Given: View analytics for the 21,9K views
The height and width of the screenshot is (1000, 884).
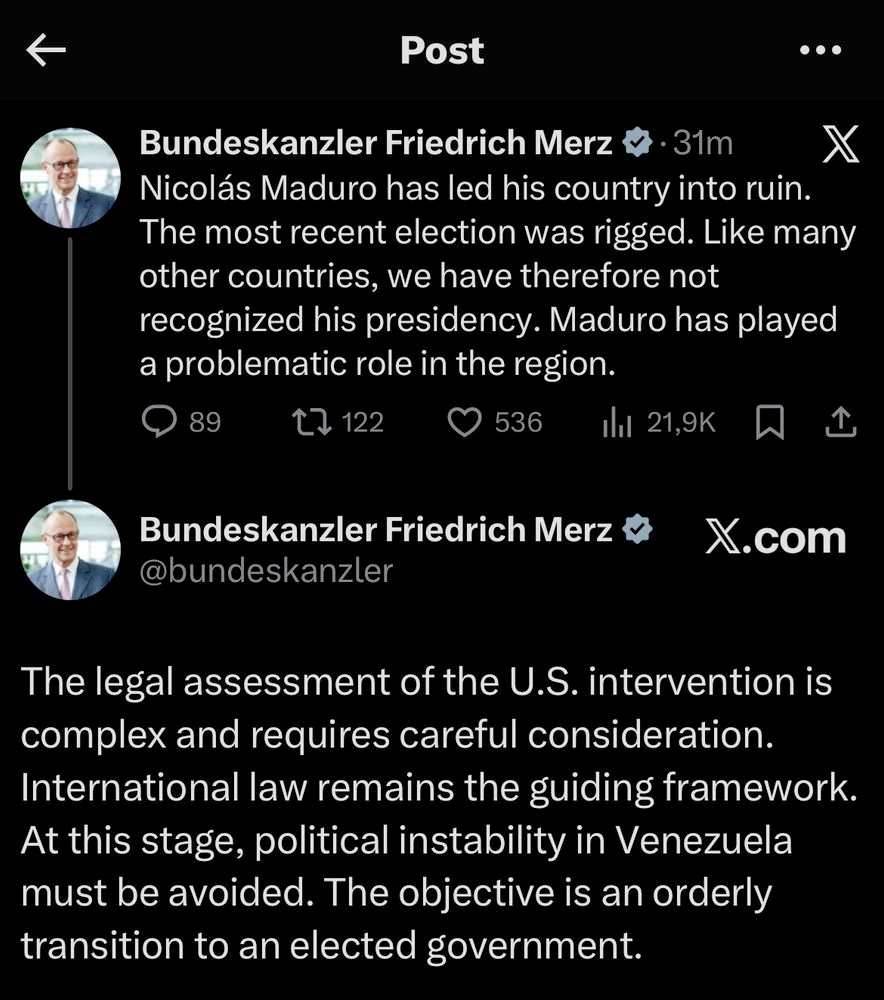Looking at the screenshot, I should tap(617, 424).
